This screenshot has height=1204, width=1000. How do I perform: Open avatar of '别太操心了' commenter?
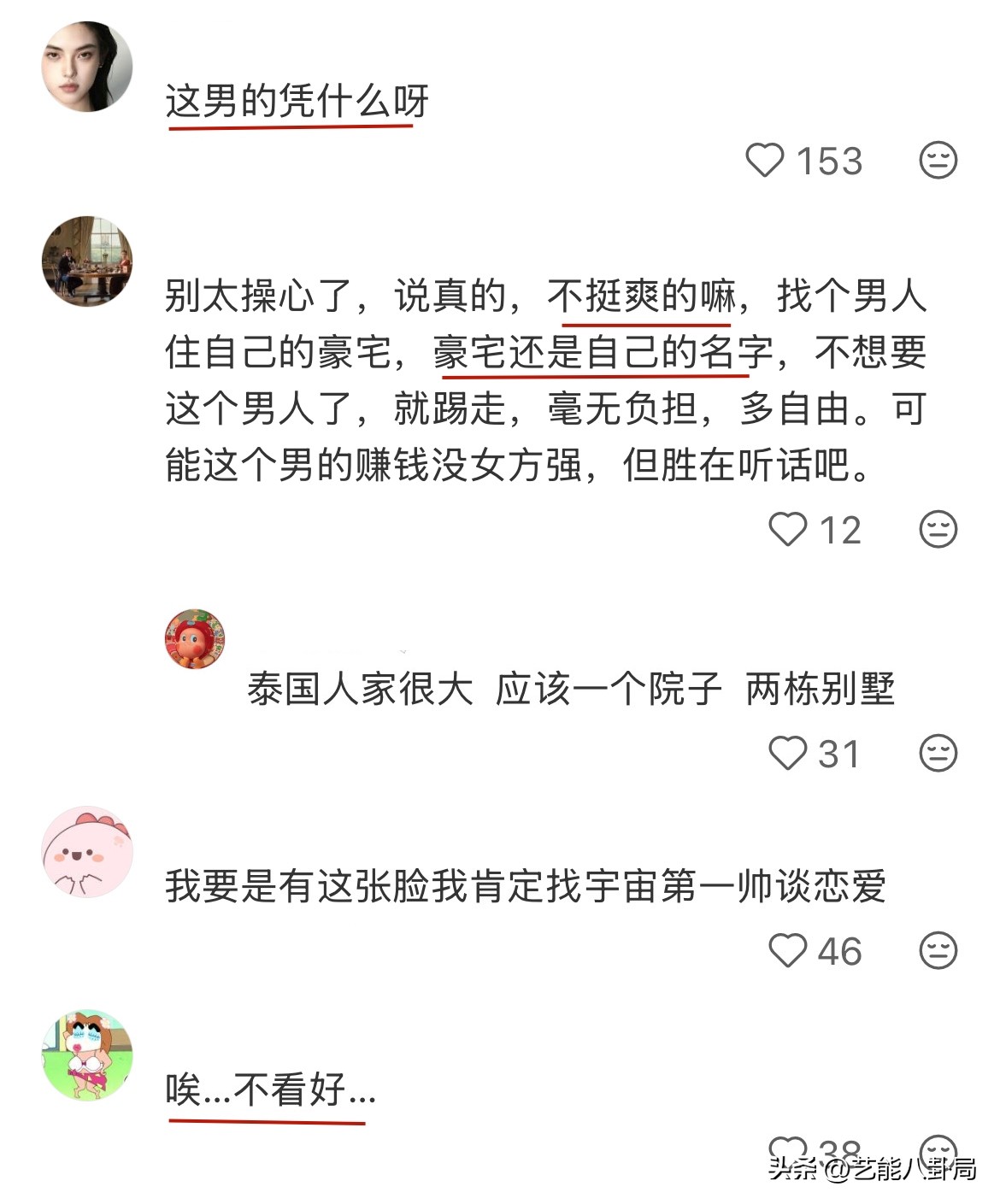pyautogui.click(x=87, y=261)
